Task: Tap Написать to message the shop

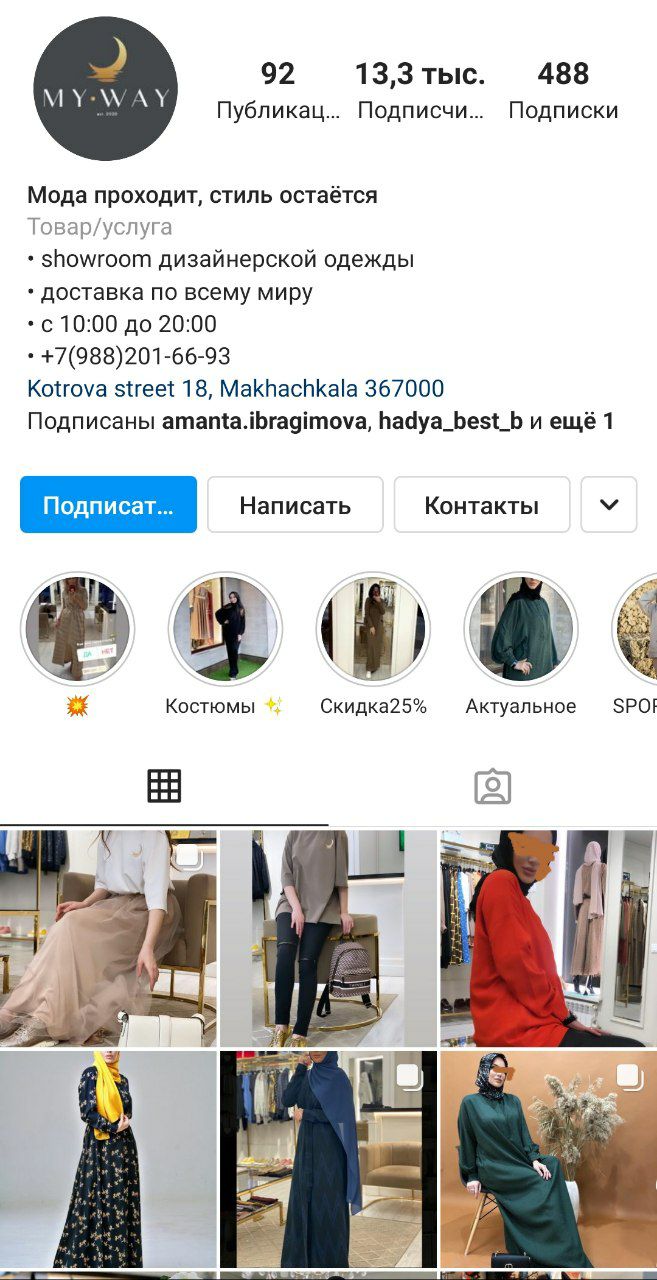Action: coord(295,505)
